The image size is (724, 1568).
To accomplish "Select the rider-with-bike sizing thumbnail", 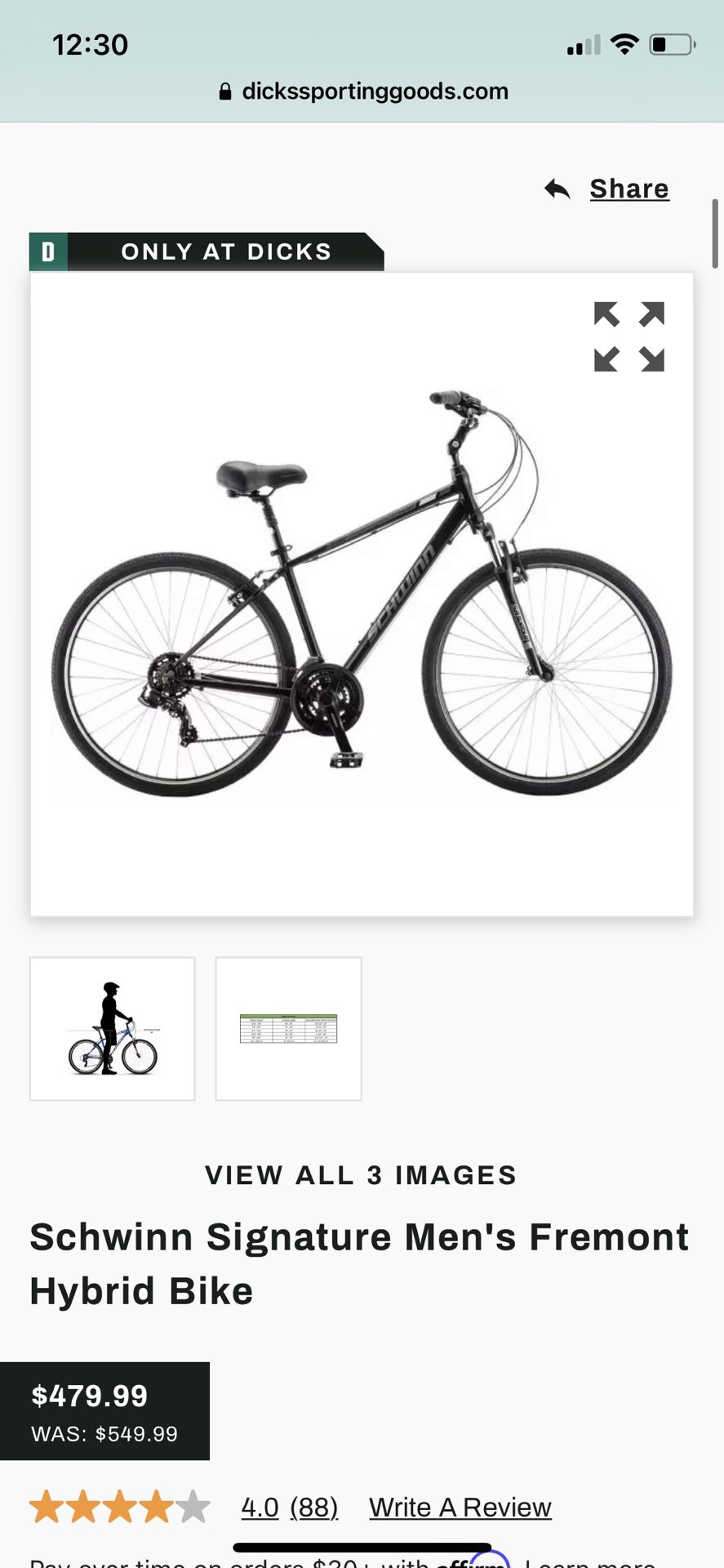I will 113,1029.
